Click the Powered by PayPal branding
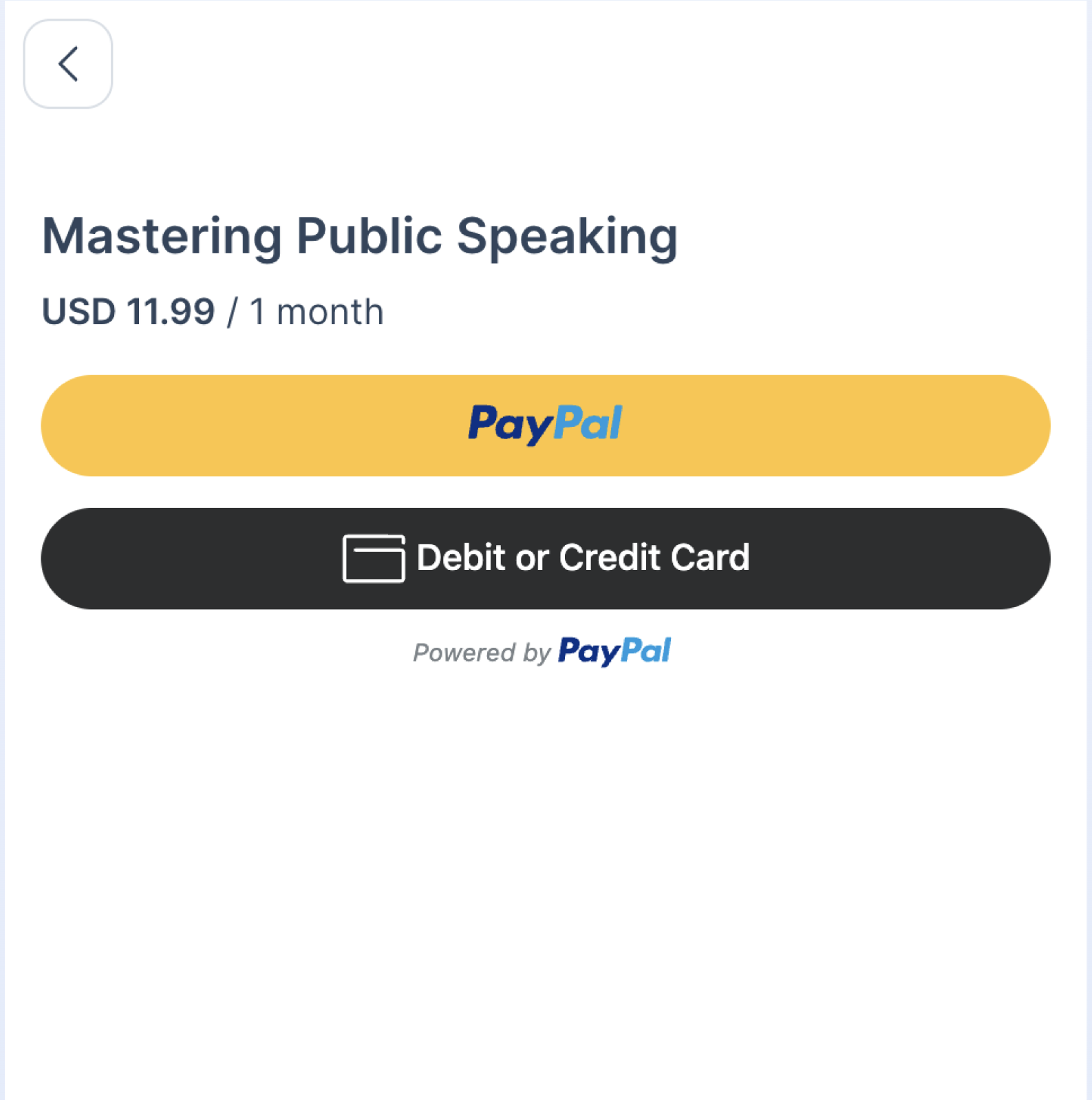Viewport: 1092px width, 1100px height. click(x=542, y=650)
